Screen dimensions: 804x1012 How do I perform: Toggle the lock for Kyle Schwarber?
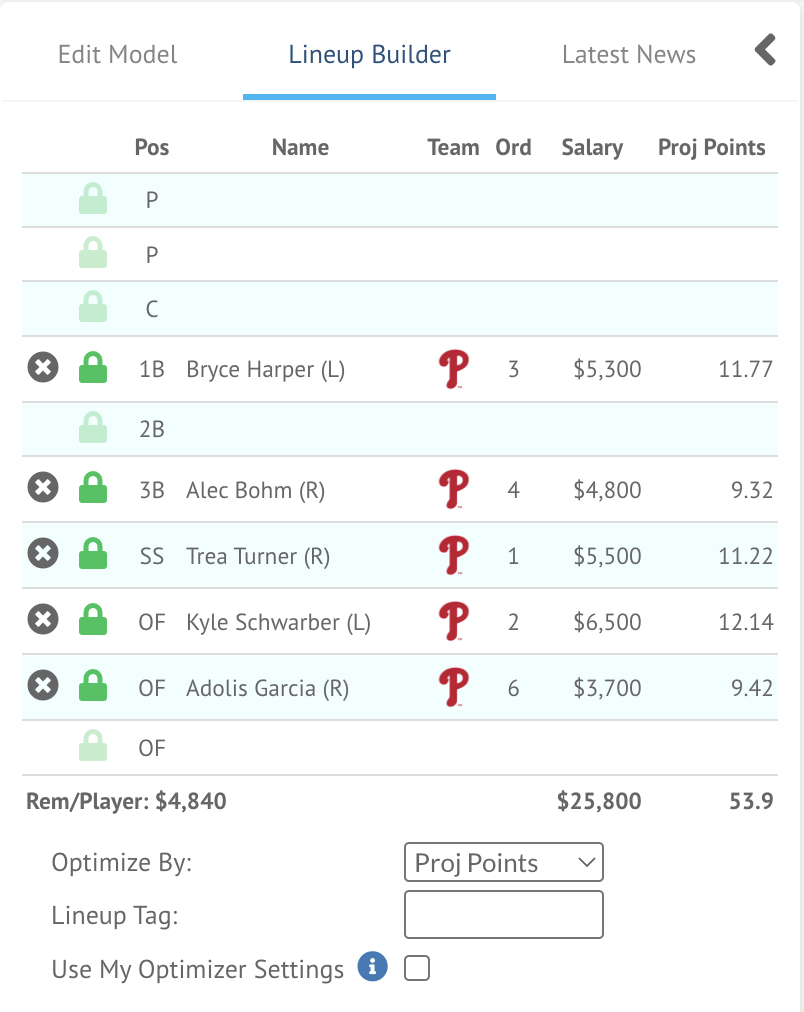click(x=93, y=620)
